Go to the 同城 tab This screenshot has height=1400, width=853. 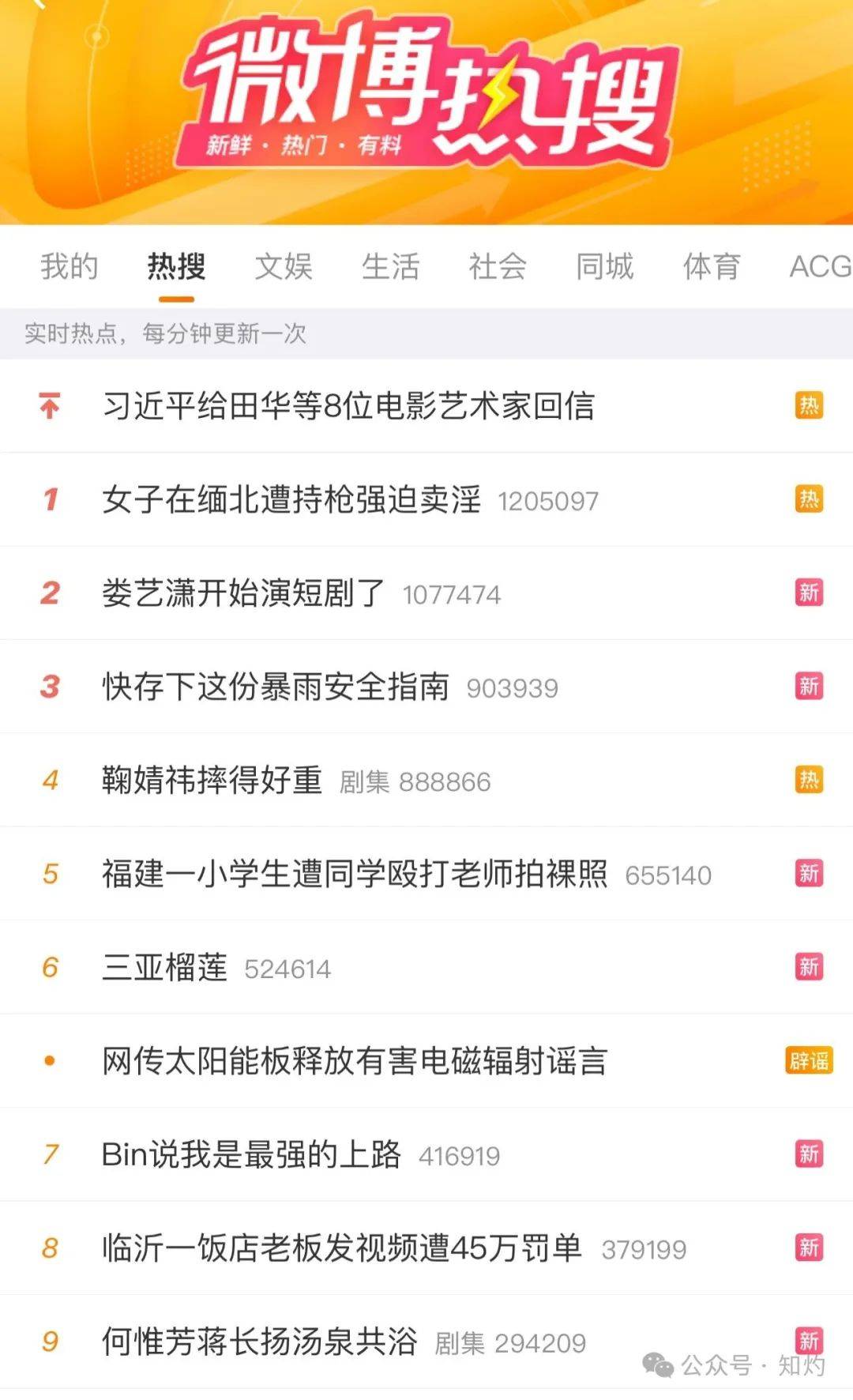[x=604, y=267]
